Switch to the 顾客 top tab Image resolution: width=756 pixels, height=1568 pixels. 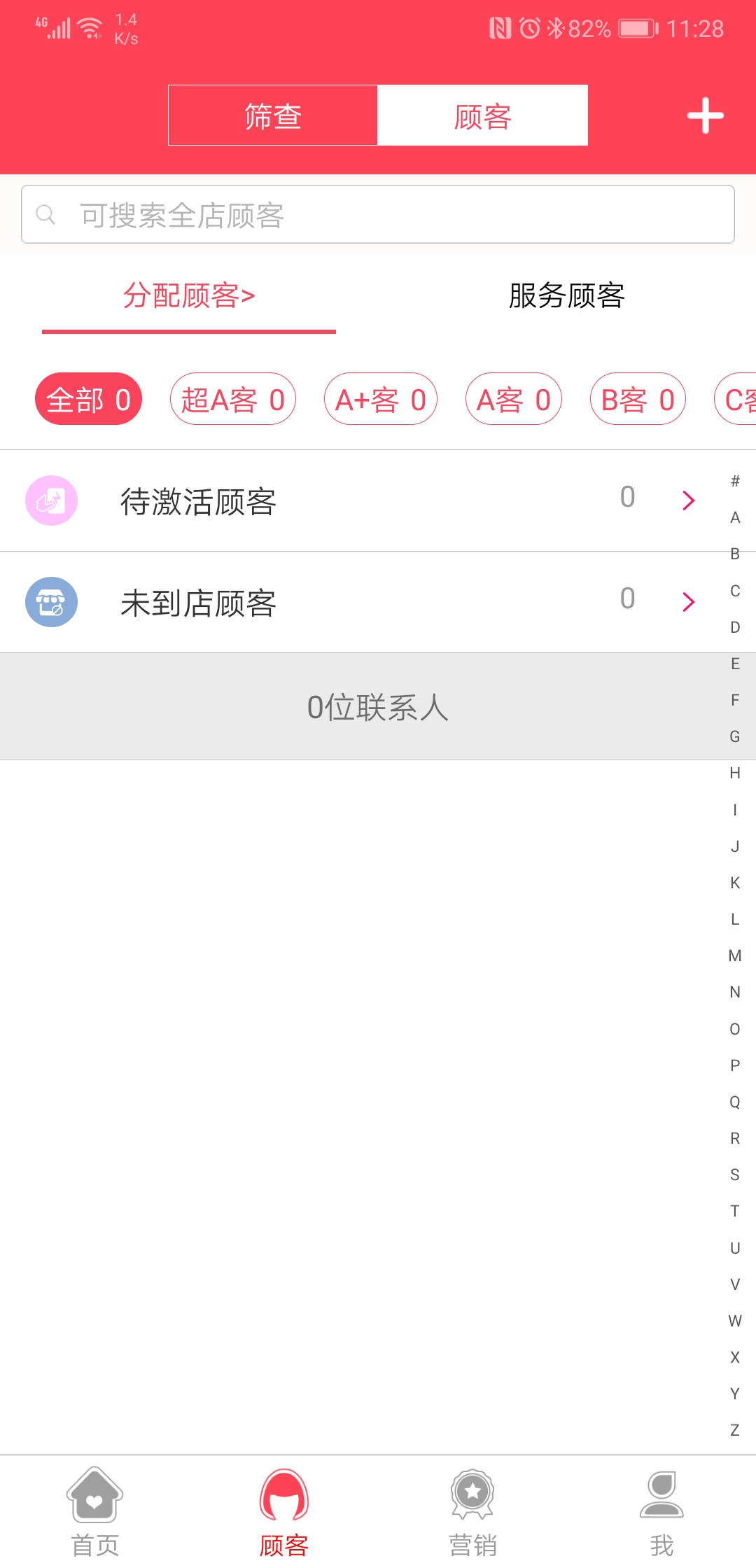click(x=482, y=115)
